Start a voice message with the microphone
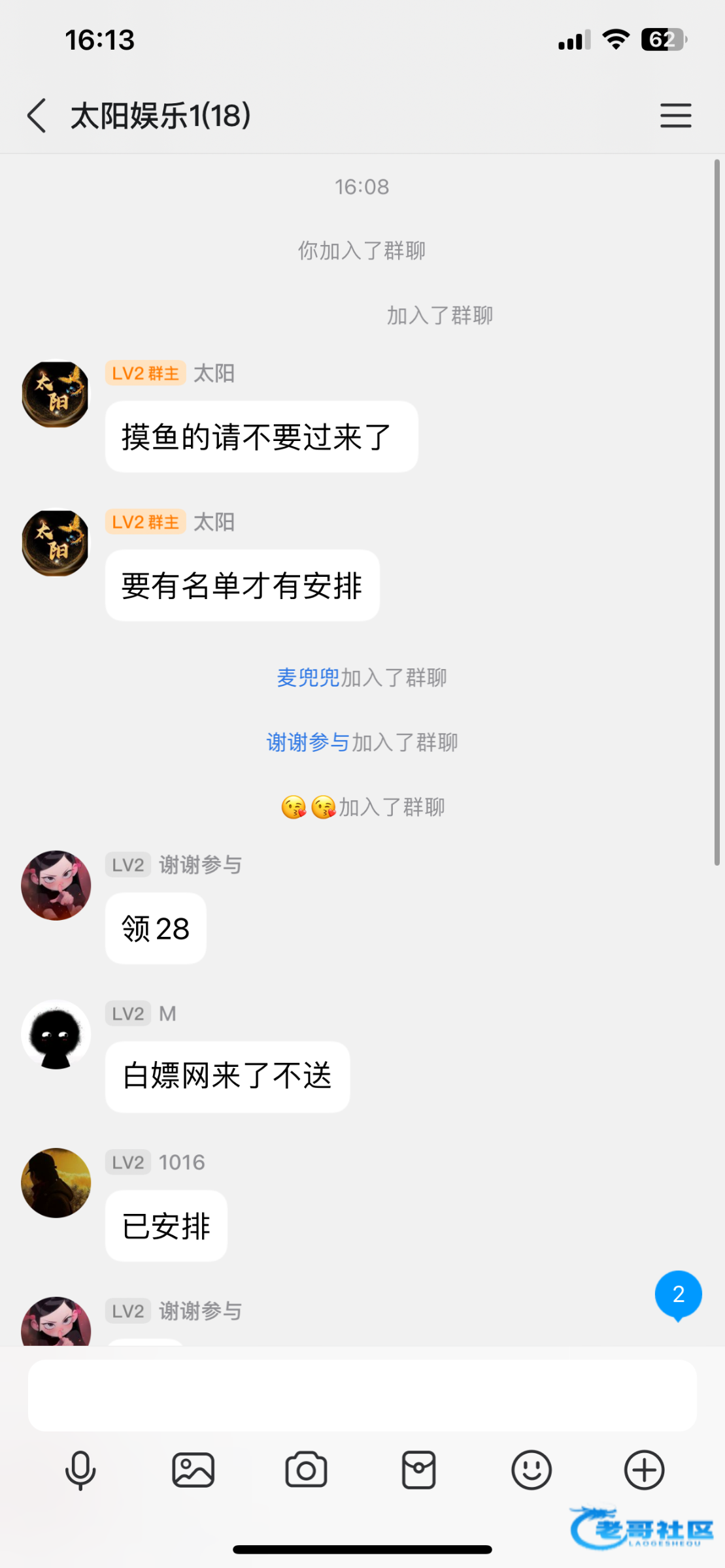 [x=80, y=1470]
